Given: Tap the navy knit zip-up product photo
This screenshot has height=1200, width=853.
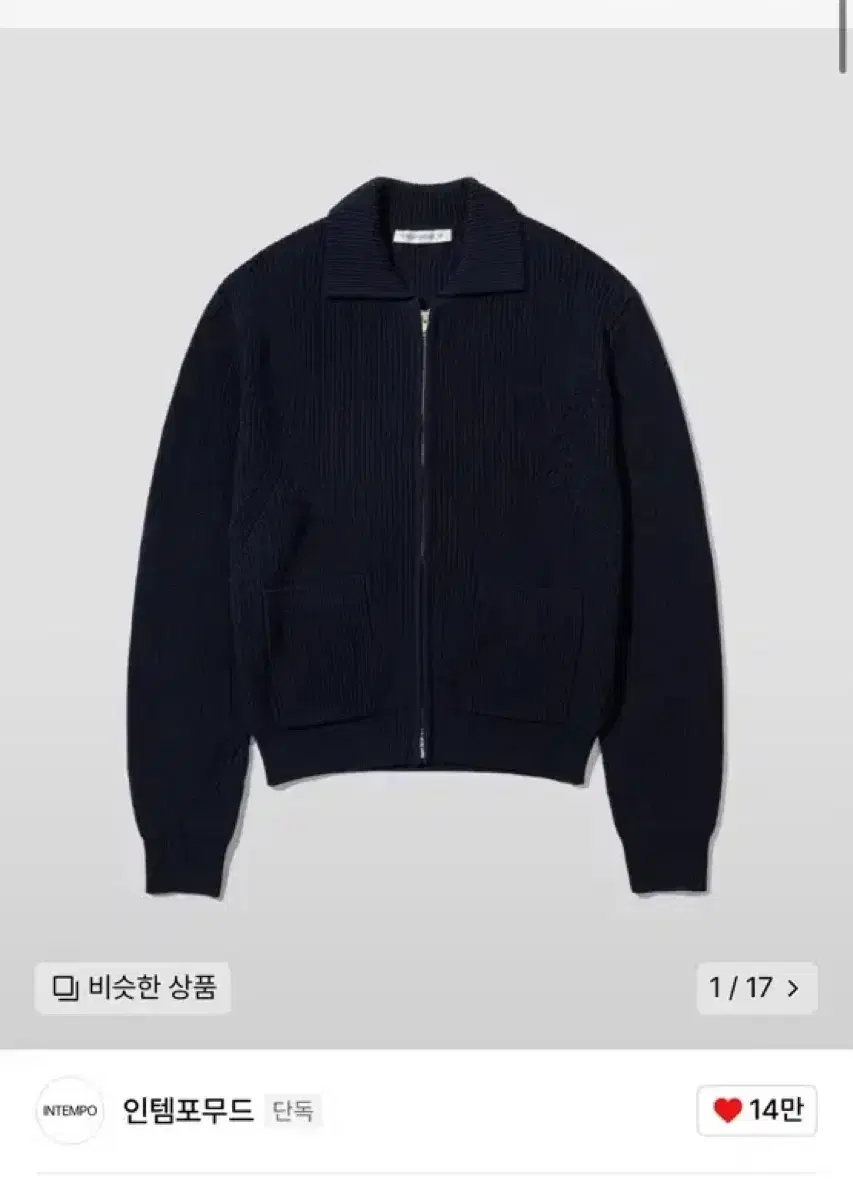Looking at the screenshot, I should pos(420,520).
